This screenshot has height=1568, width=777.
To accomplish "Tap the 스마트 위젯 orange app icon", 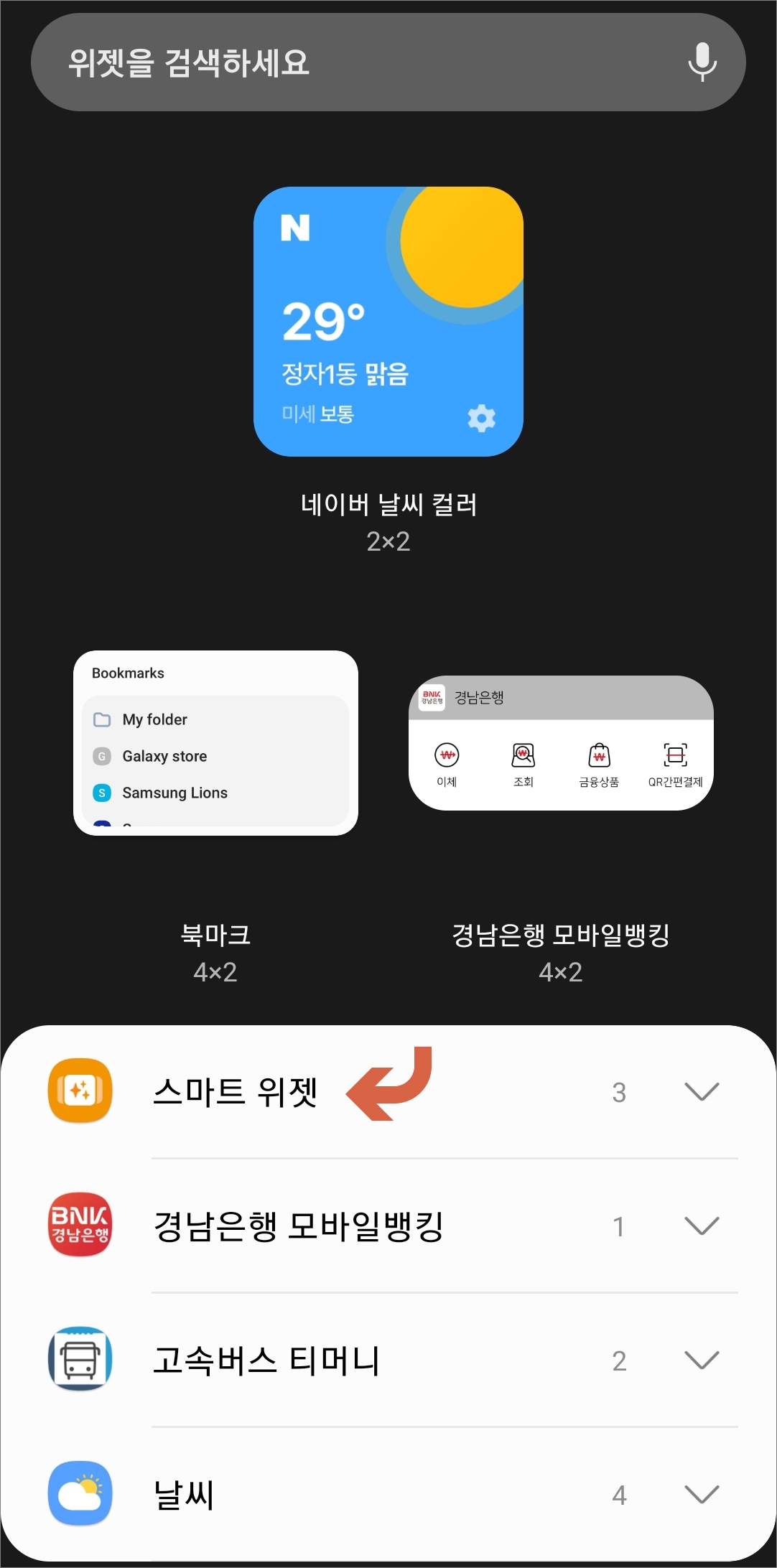I will pyautogui.click(x=80, y=1092).
